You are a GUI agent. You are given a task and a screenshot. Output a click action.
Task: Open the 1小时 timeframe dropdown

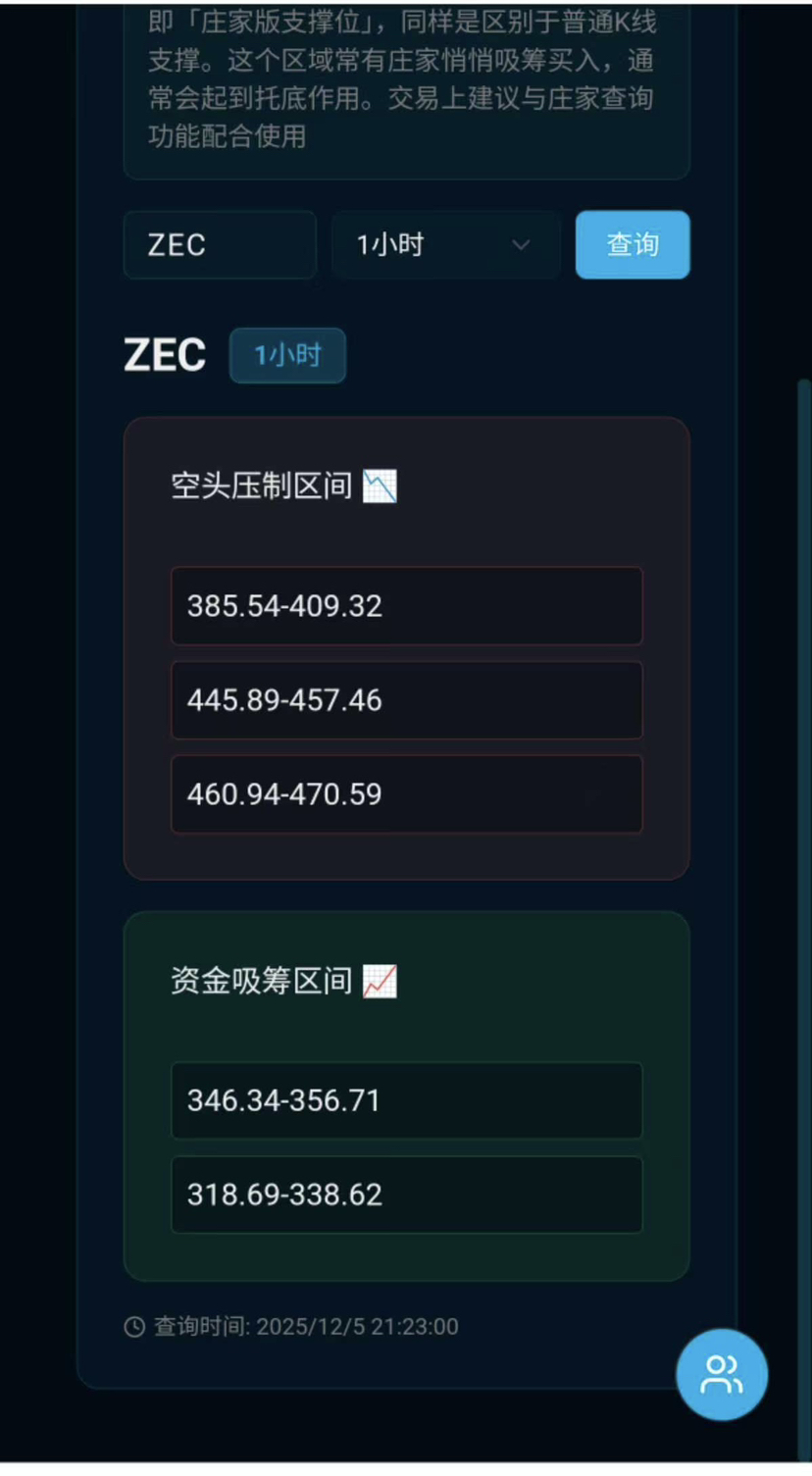point(445,245)
